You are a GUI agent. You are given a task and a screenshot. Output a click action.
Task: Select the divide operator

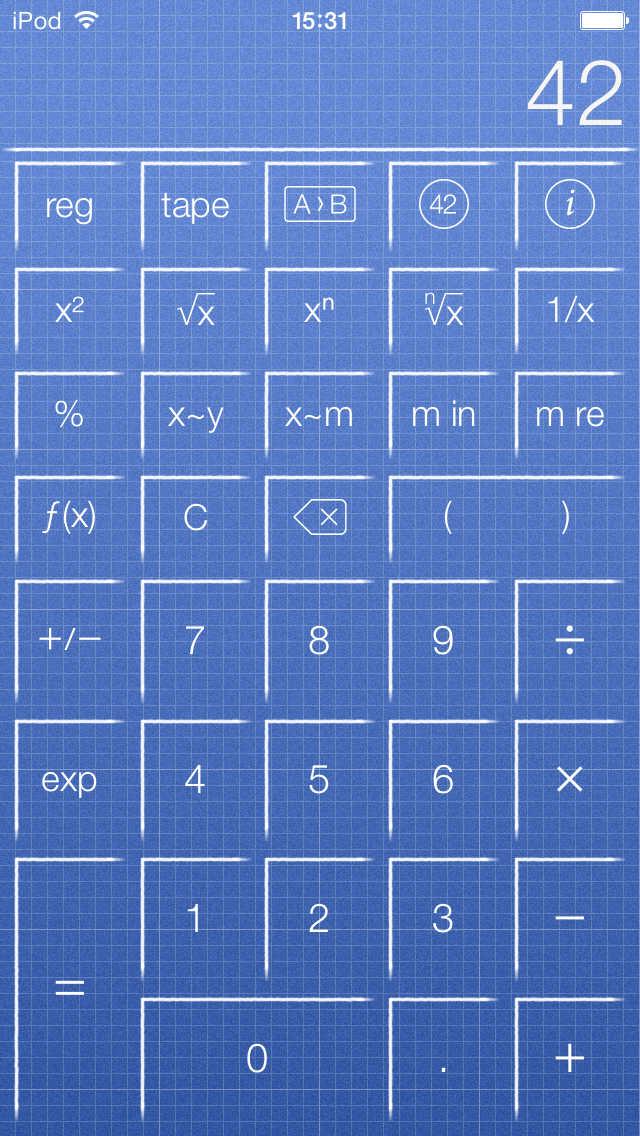click(570, 640)
